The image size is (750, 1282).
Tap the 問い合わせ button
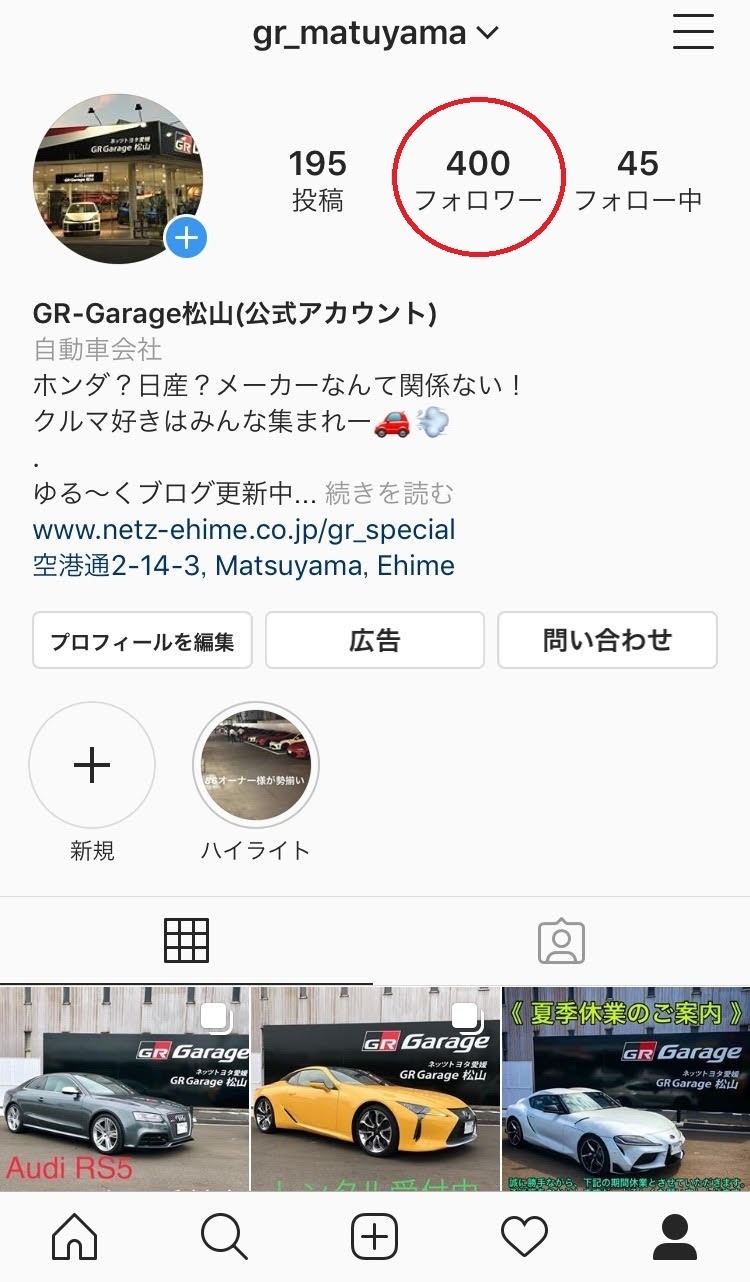coord(607,640)
